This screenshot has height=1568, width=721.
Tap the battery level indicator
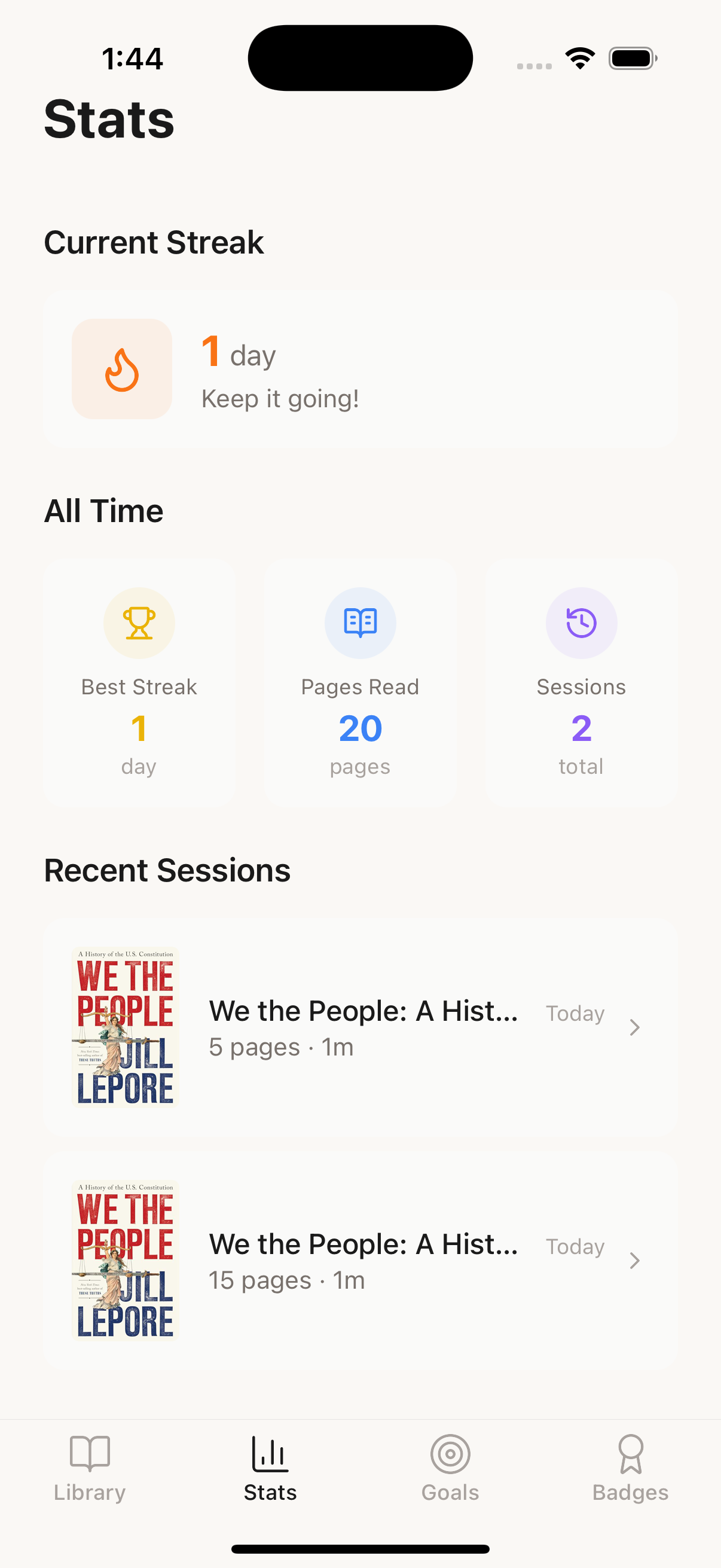631,58
